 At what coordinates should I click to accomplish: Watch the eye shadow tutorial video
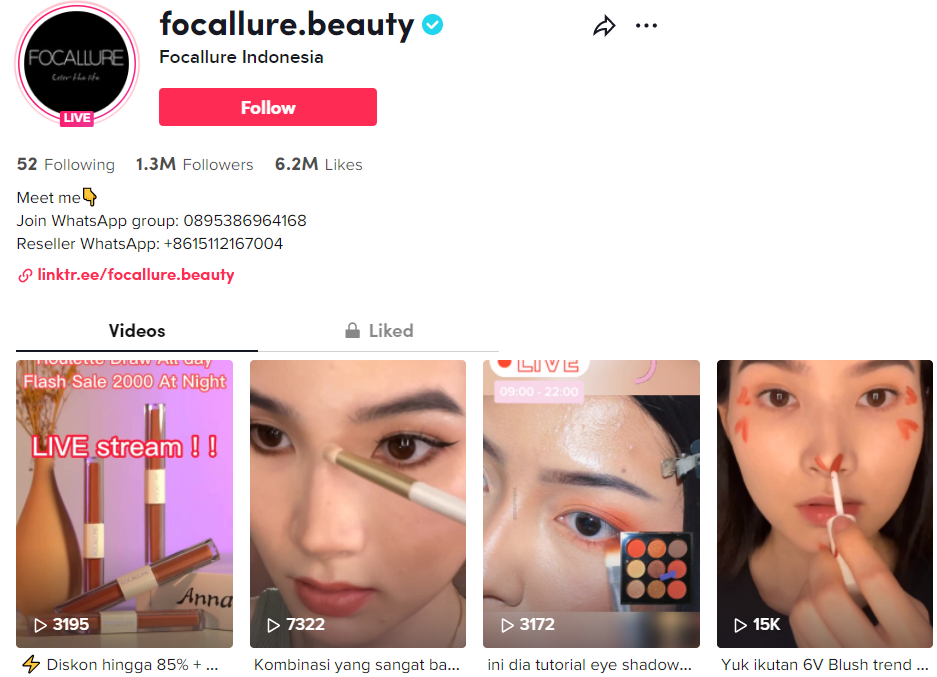(x=591, y=504)
